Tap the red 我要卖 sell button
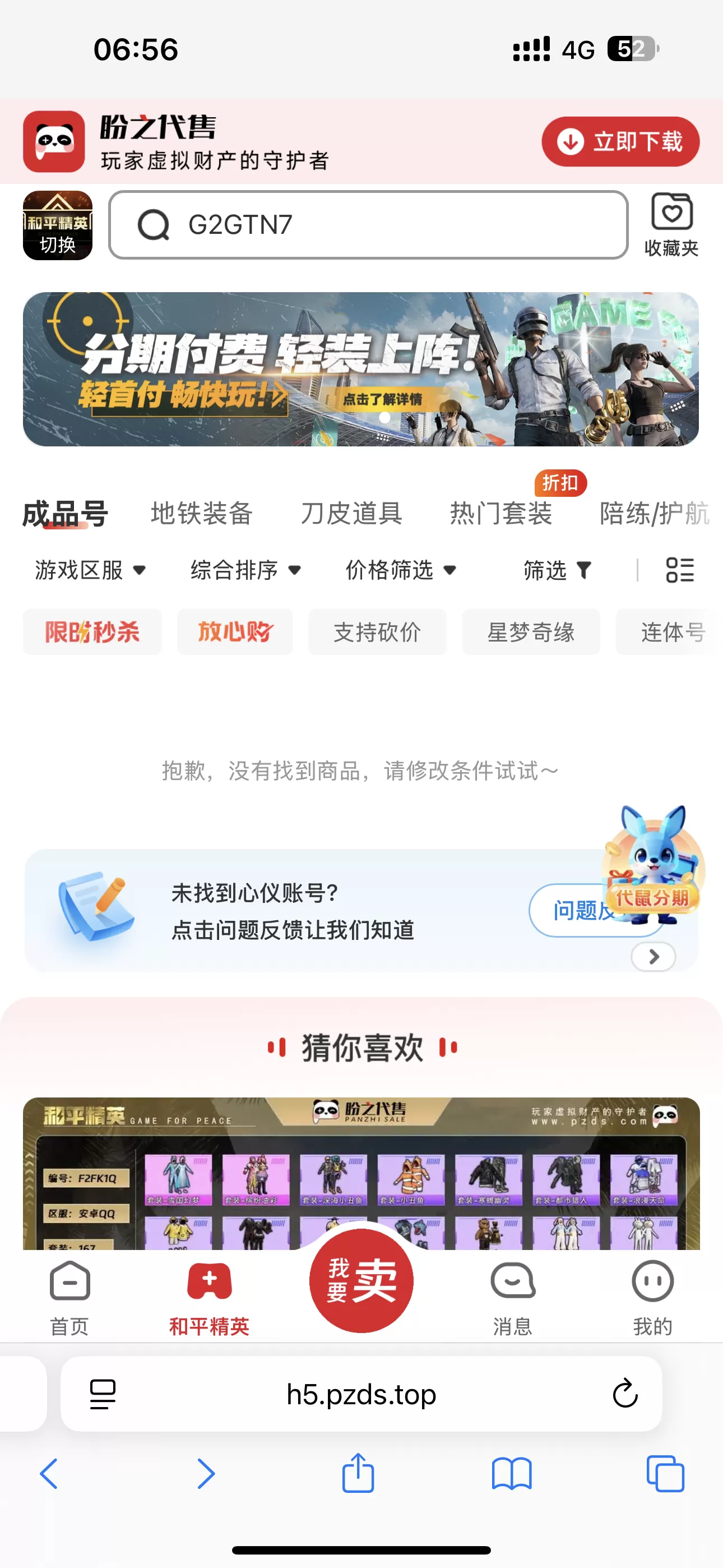The height and width of the screenshot is (1568, 723). click(x=361, y=1281)
